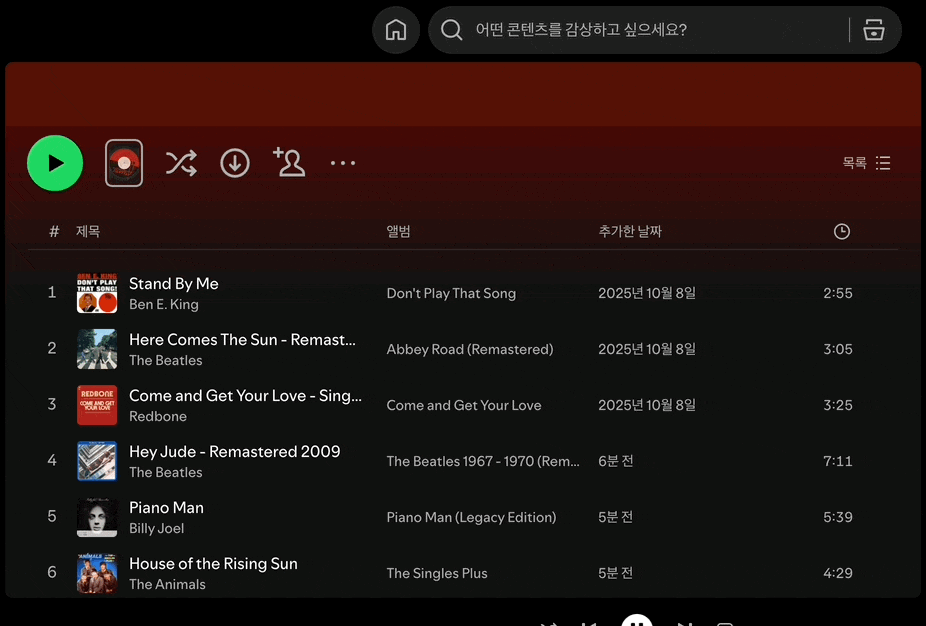The height and width of the screenshot is (626, 926).
Task: Enable shuffle for this playlist
Action: click(181, 163)
